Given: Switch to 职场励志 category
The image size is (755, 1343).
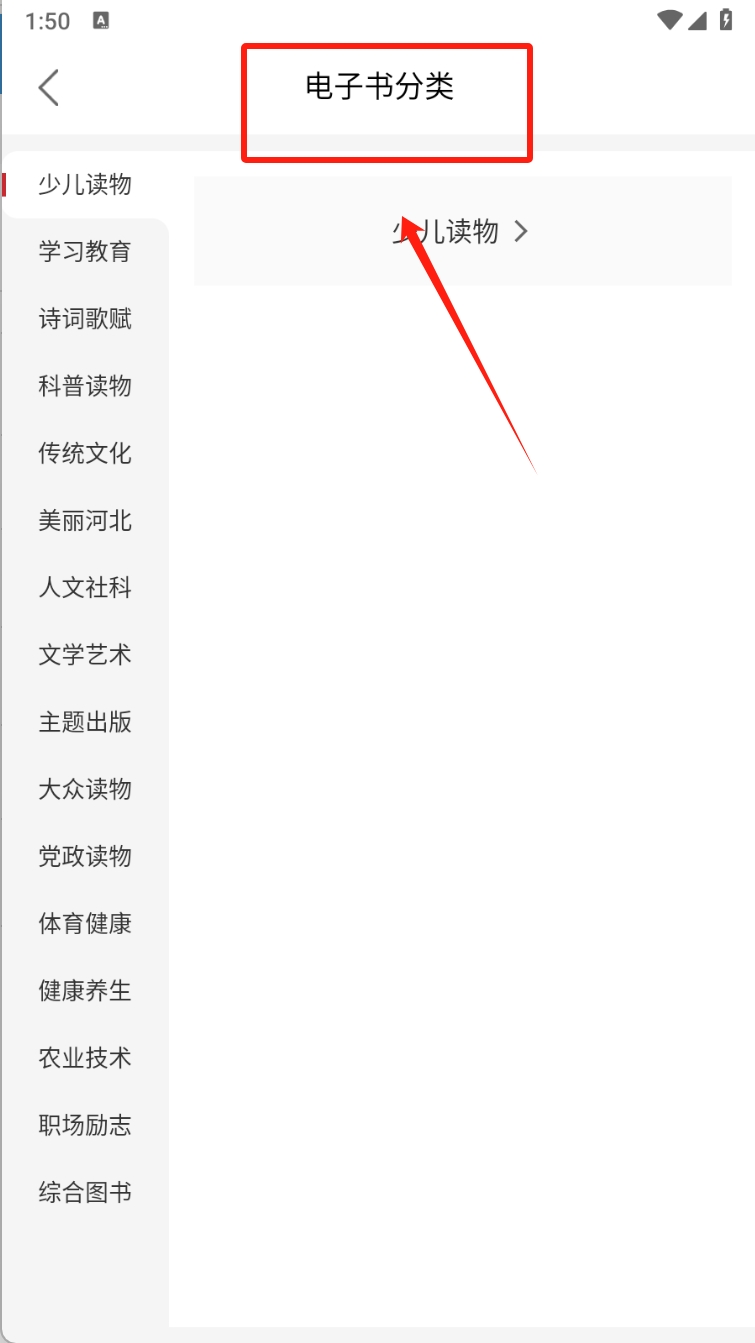Looking at the screenshot, I should click(85, 1125).
